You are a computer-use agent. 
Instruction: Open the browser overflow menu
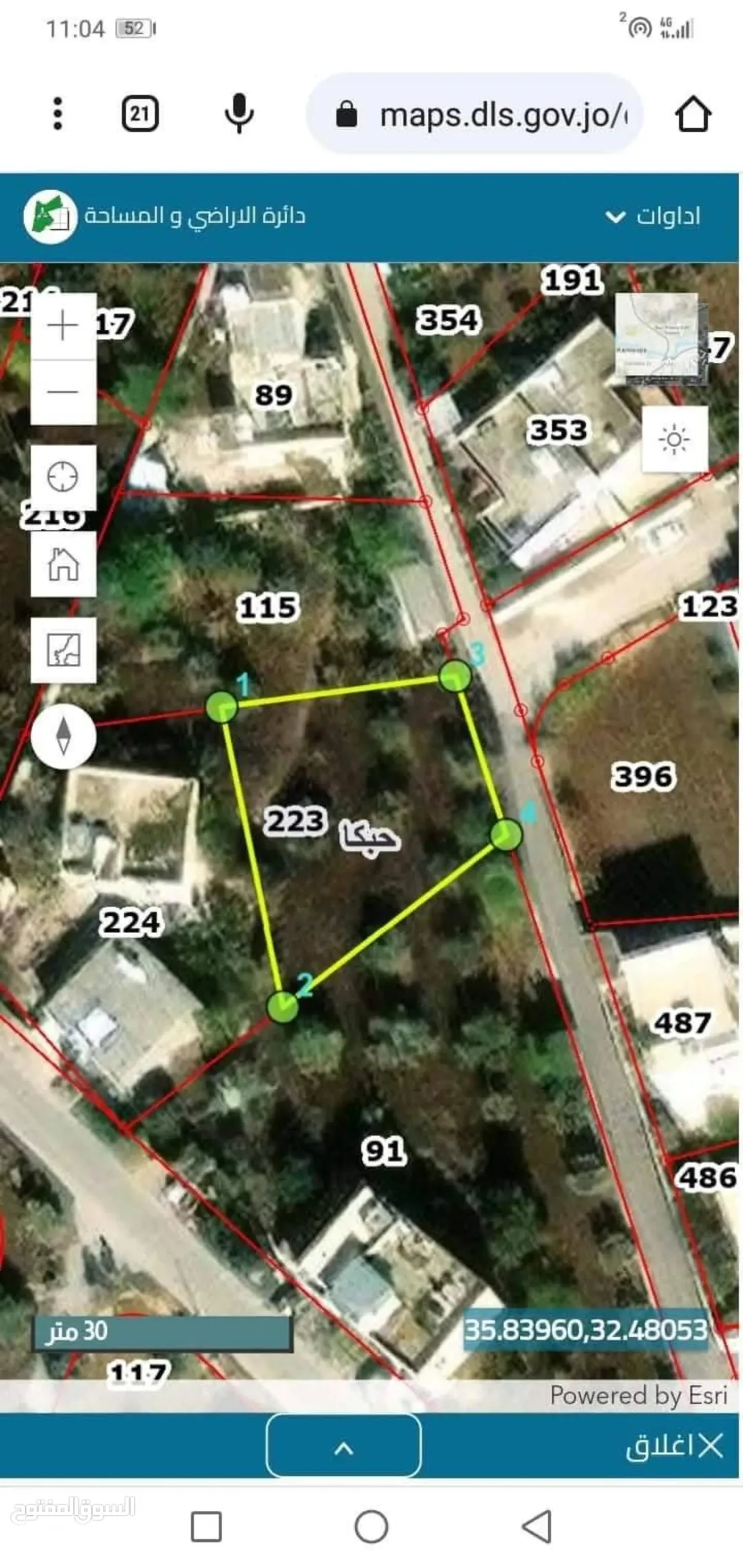click(58, 114)
